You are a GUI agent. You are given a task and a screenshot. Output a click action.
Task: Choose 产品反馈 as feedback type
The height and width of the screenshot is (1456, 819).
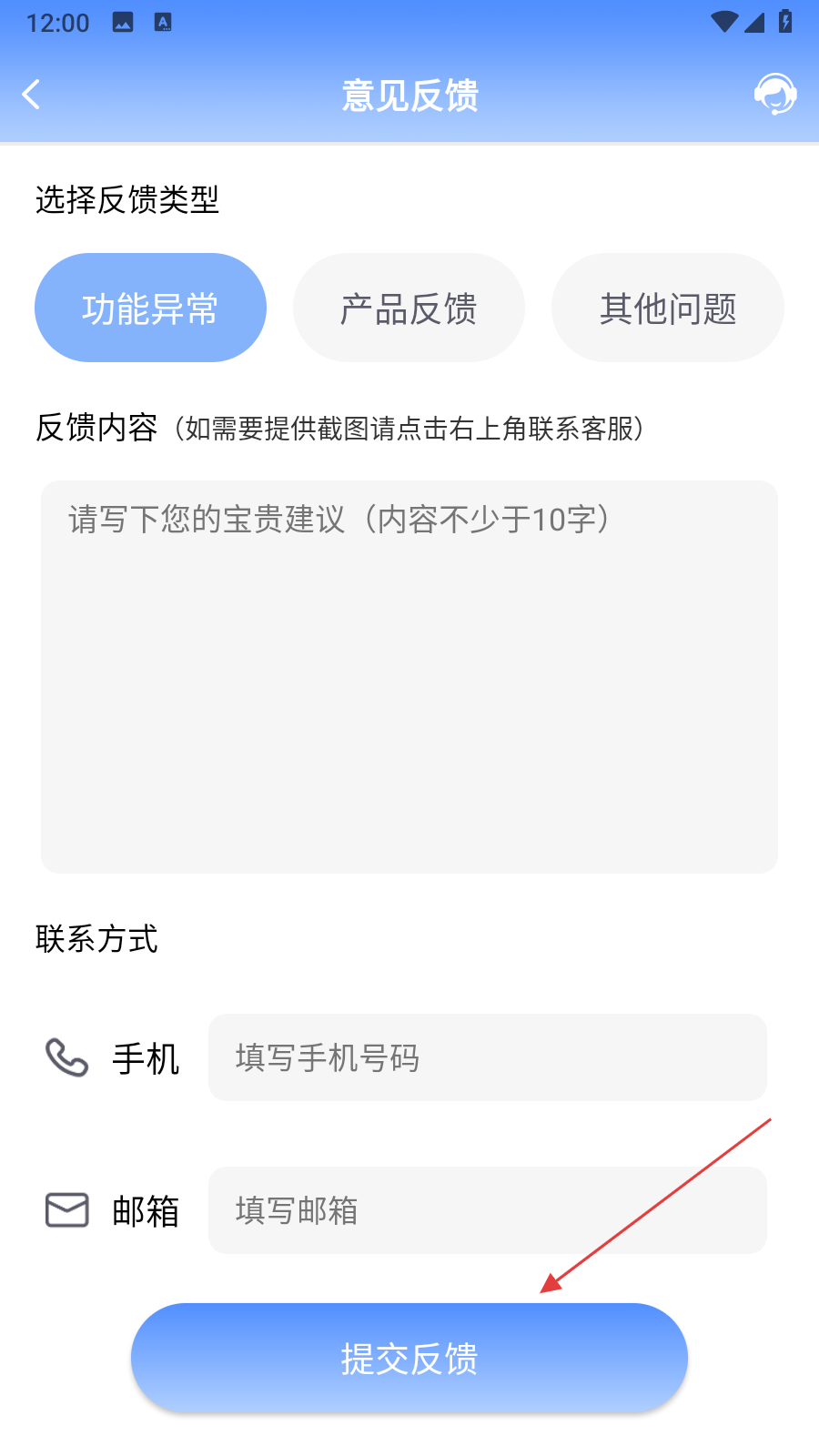pos(409,308)
